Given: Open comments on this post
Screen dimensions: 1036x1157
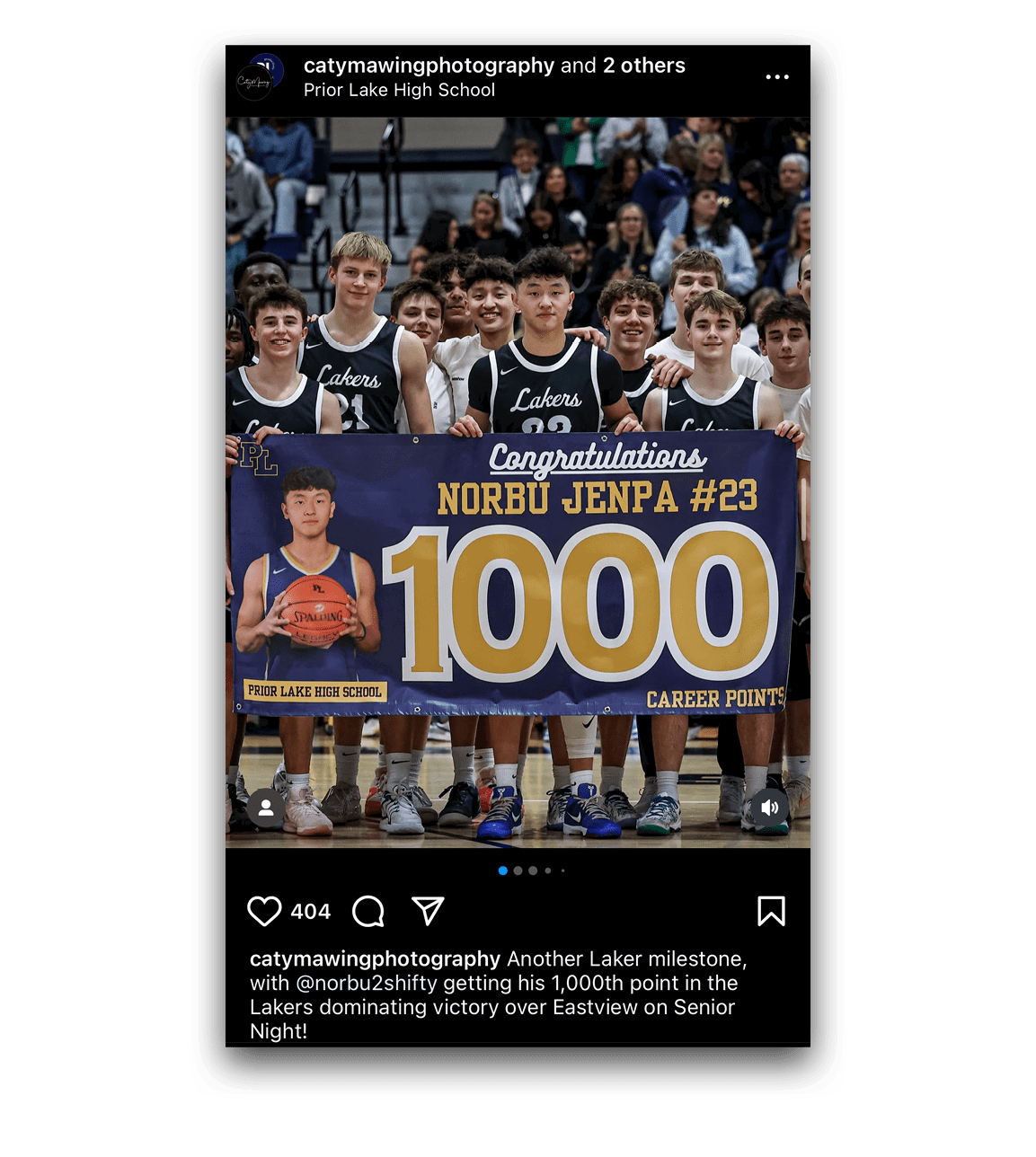Looking at the screenshot, I should coord(368,911).
